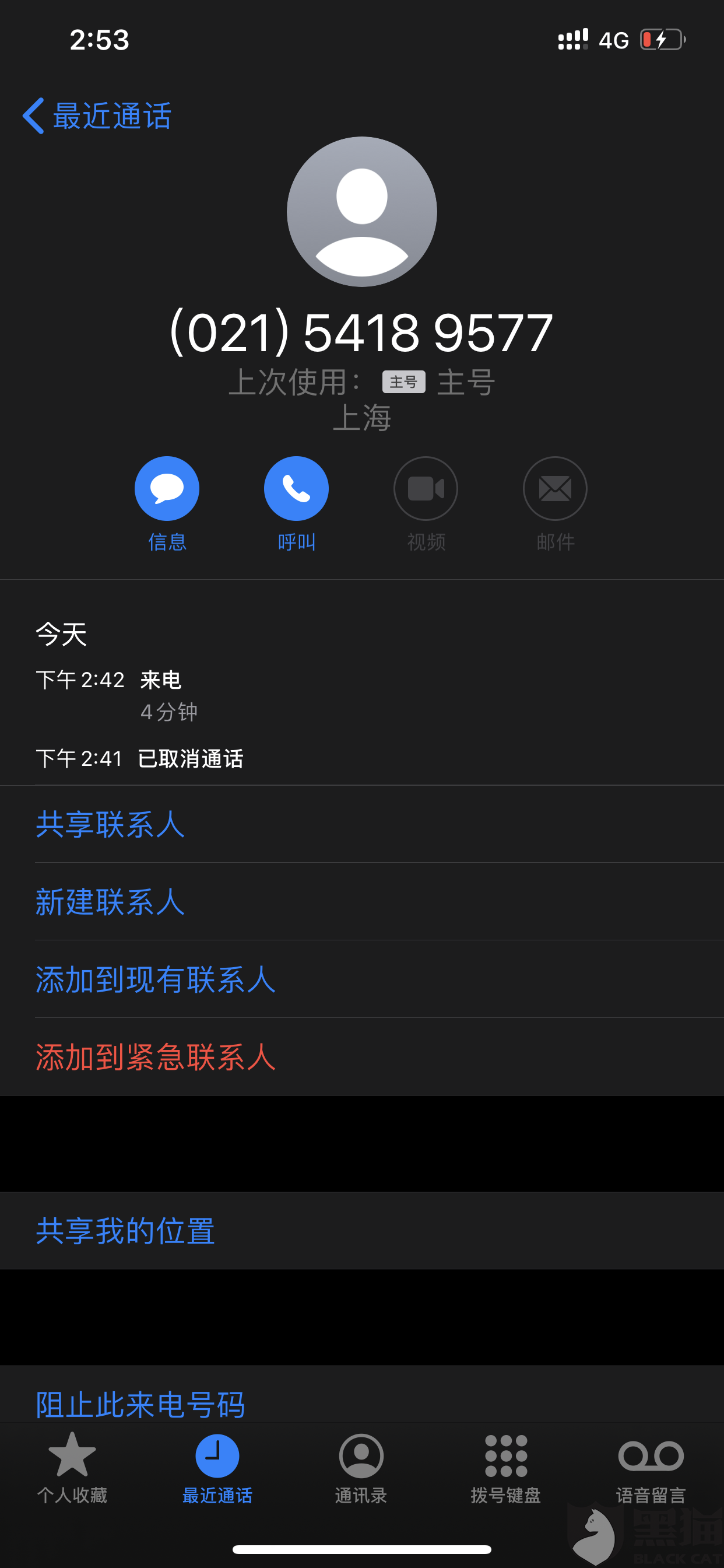Select 新建联系人
The image size is (724, 1568).
[x=362, y=901]
